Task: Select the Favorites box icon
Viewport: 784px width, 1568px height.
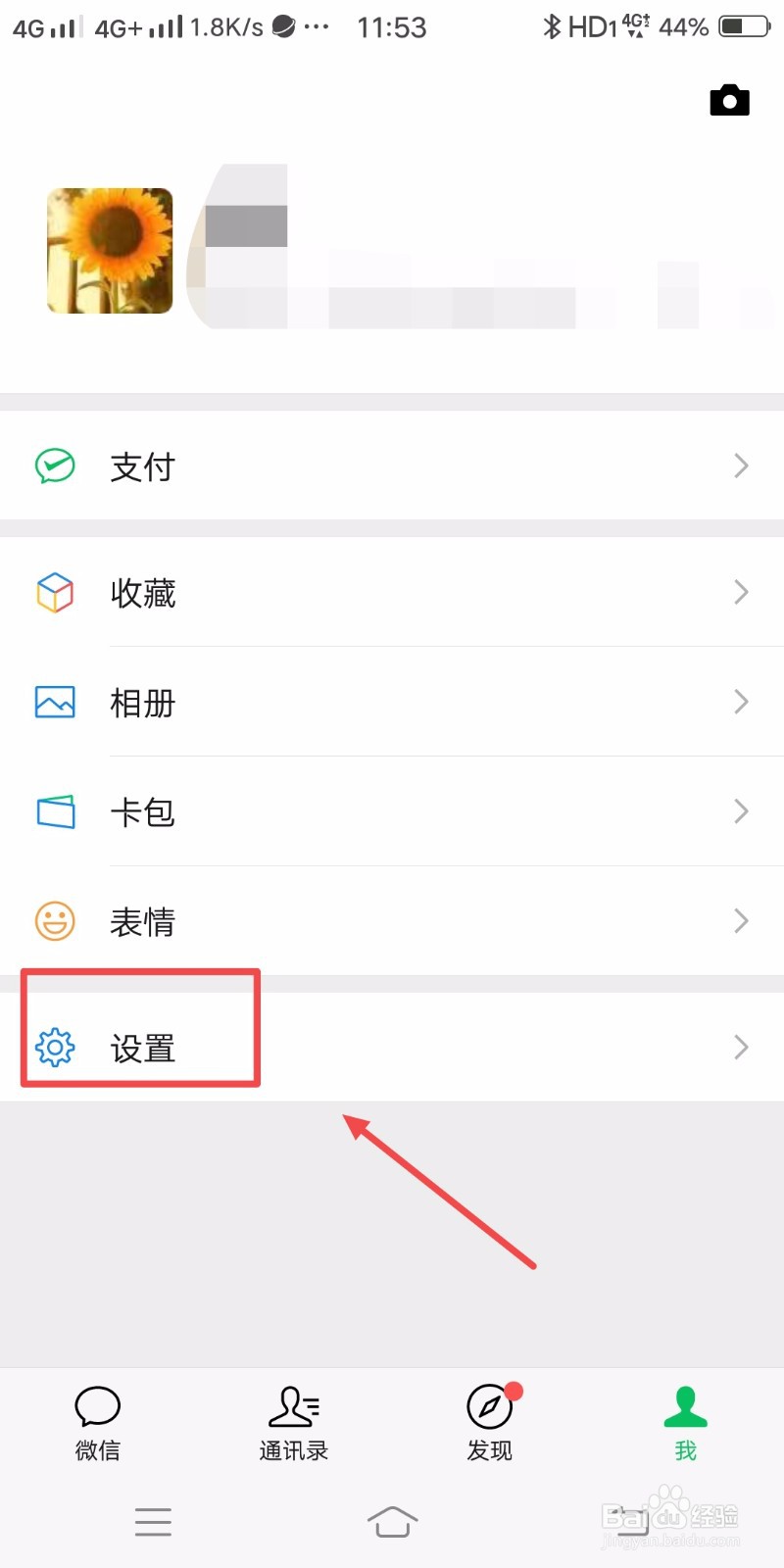Action: click(56, 593)
